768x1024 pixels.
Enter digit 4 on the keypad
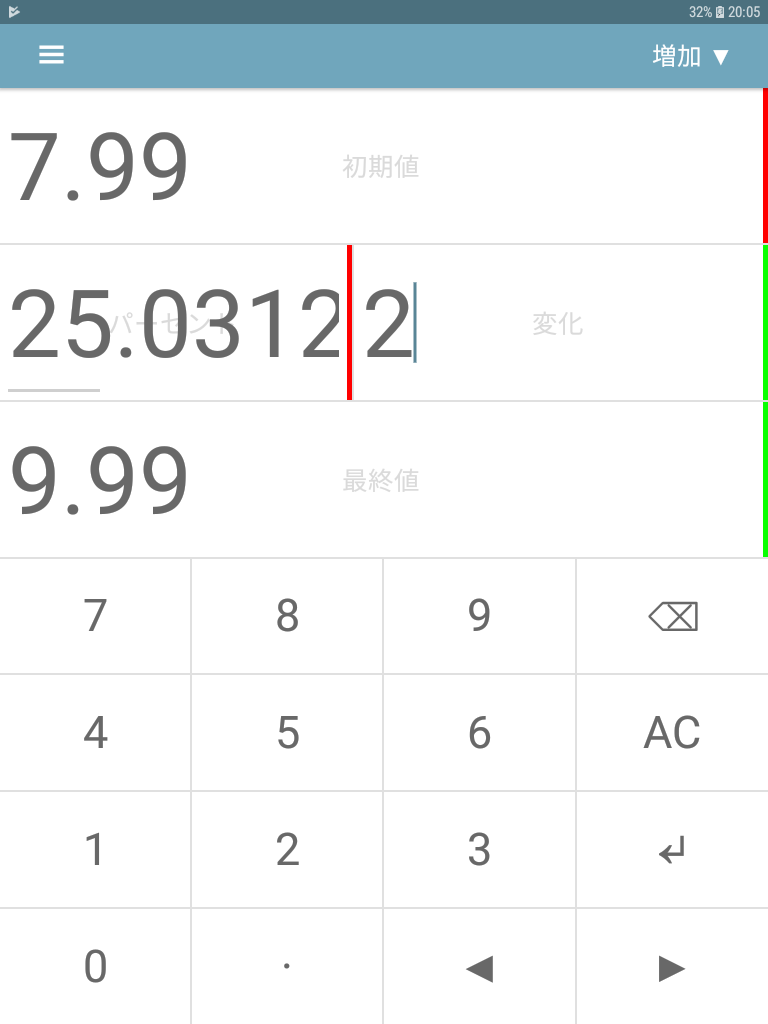click(x=95, y=733)
